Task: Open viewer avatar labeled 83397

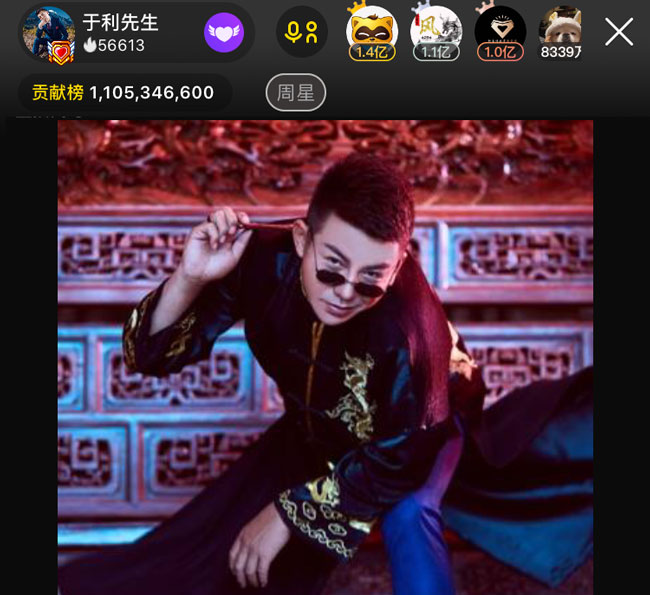Action: pyautogui.click(x=561, y=32)
